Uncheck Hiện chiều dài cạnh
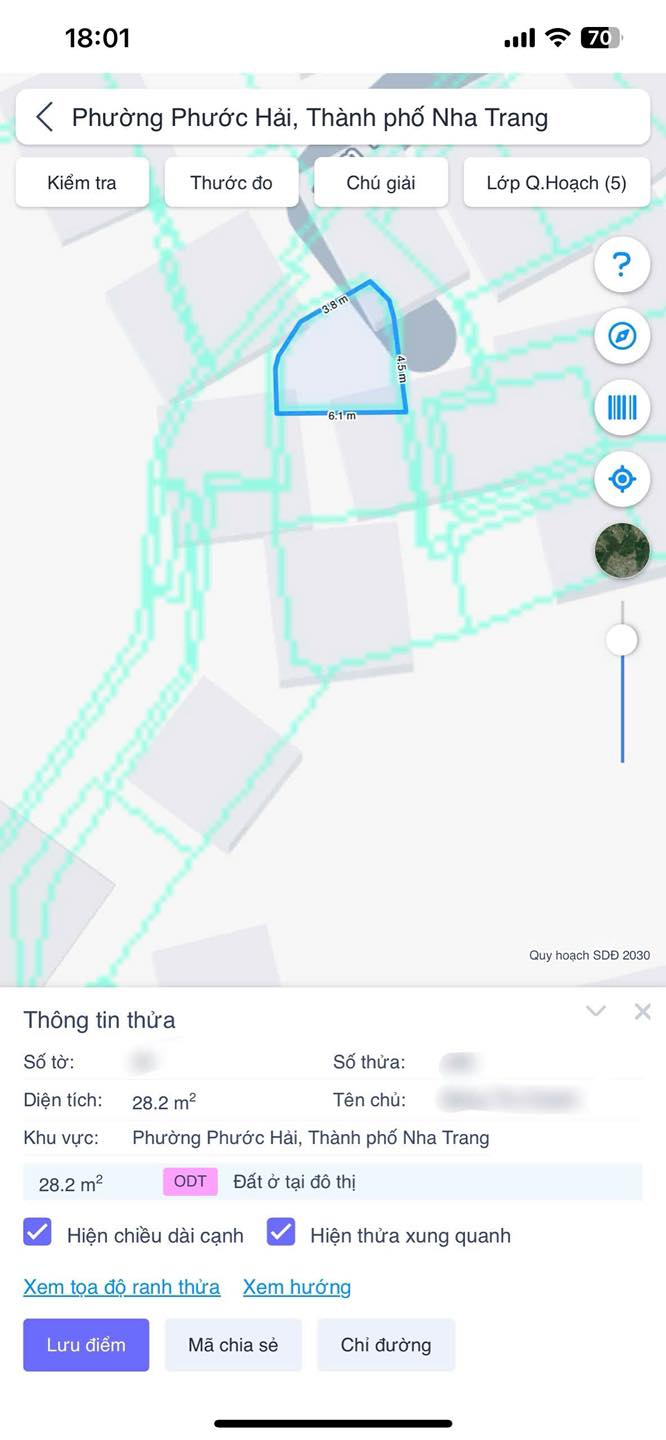Viewport: 666px width, 1440px height. click(x=37, y=1232)
